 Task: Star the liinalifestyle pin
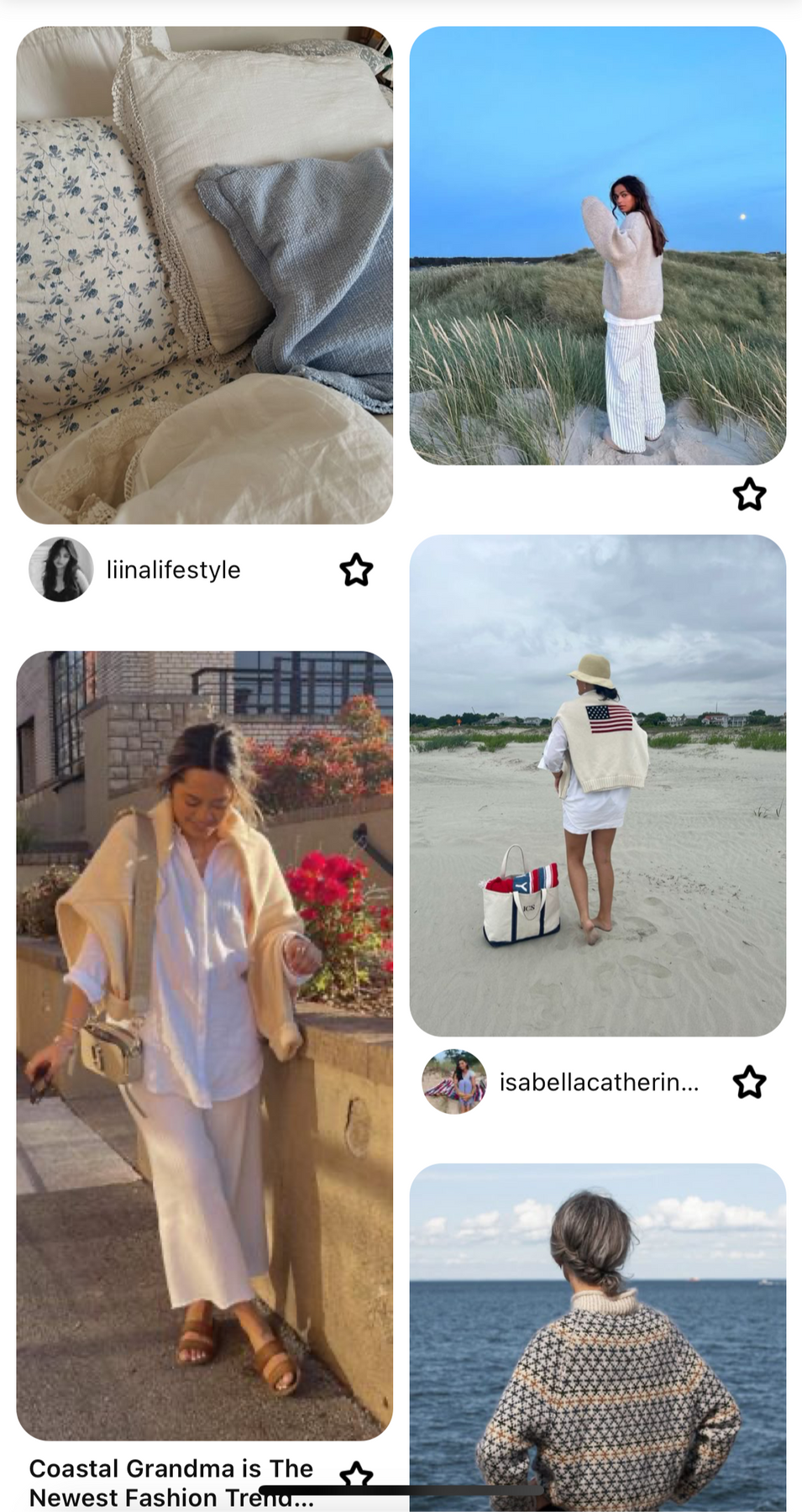(x=356, y=570)
